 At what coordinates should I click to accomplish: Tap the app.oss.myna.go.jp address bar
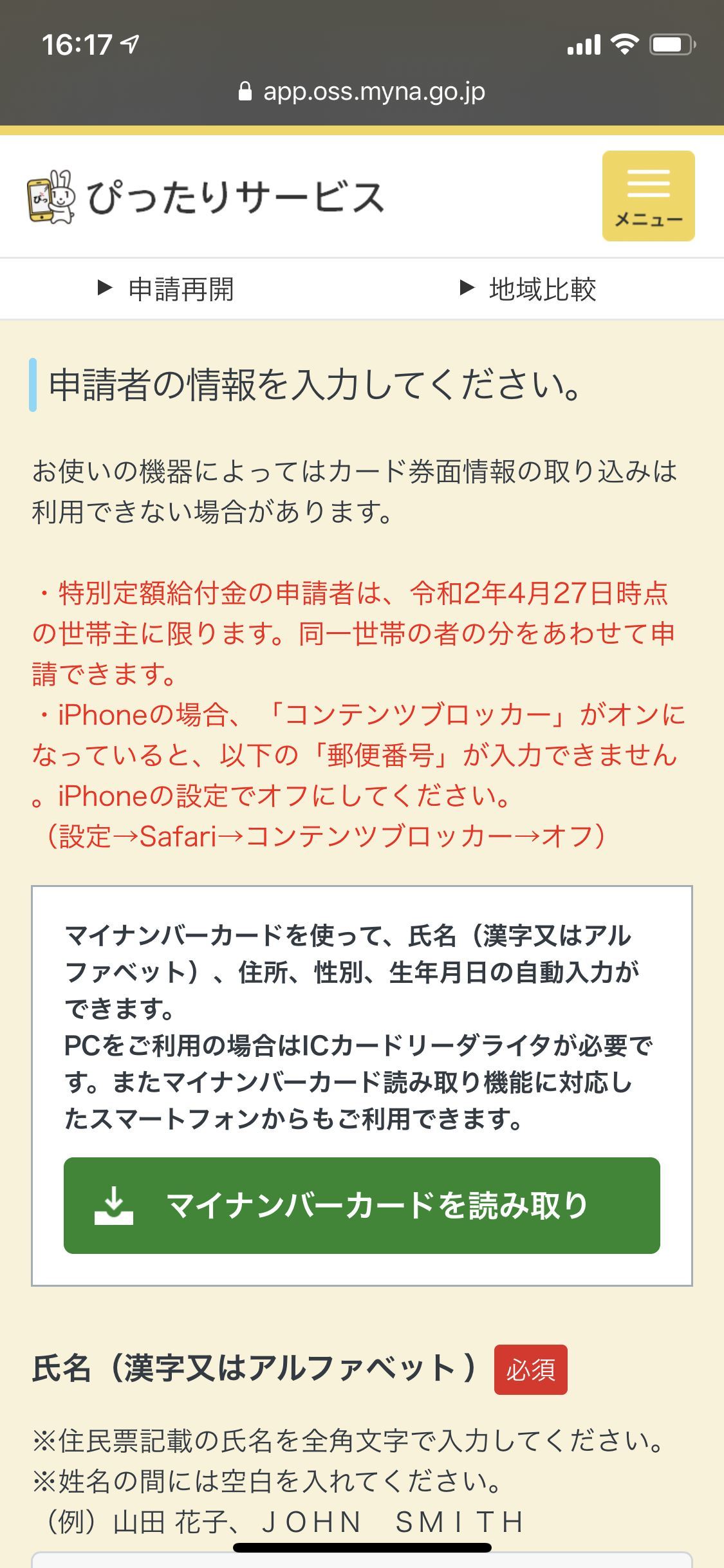coord(362,91)
